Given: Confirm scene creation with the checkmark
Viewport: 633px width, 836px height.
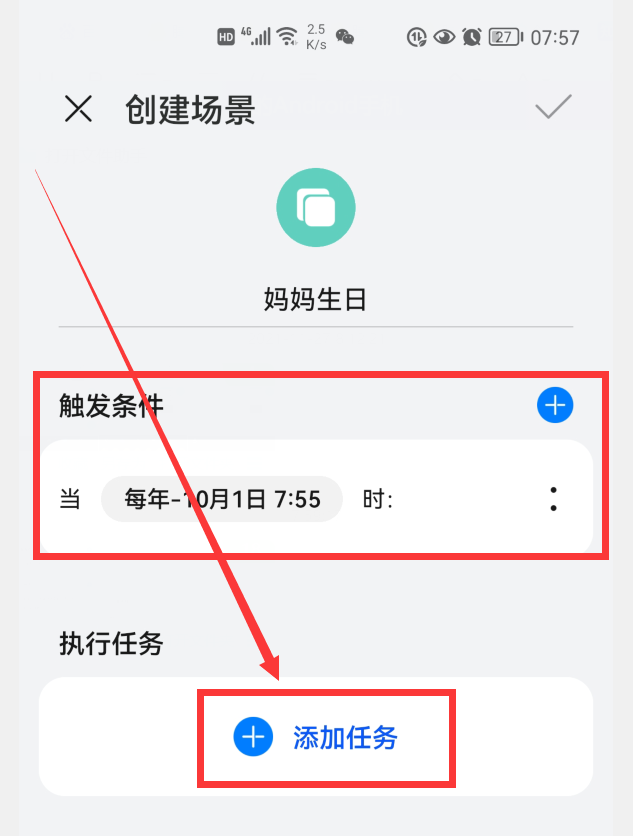Looking at the screenshot, I should [x=553, y=108].
